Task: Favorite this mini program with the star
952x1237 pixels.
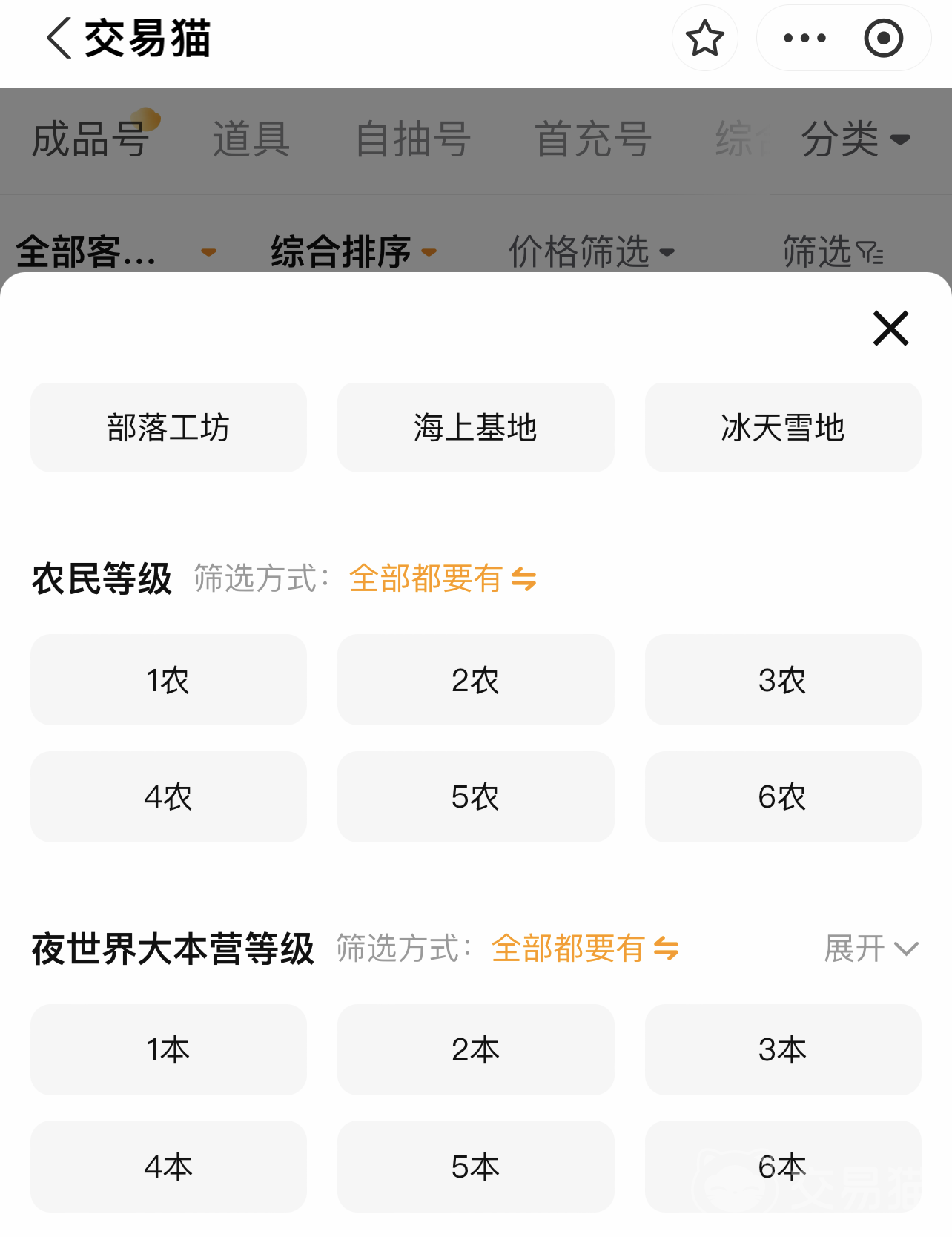Action: pyautogui.click(x=704, y=39)
